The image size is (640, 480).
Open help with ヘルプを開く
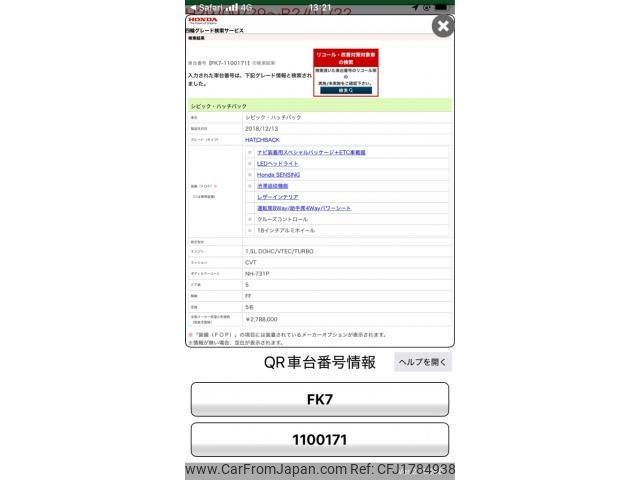point(423,362)
